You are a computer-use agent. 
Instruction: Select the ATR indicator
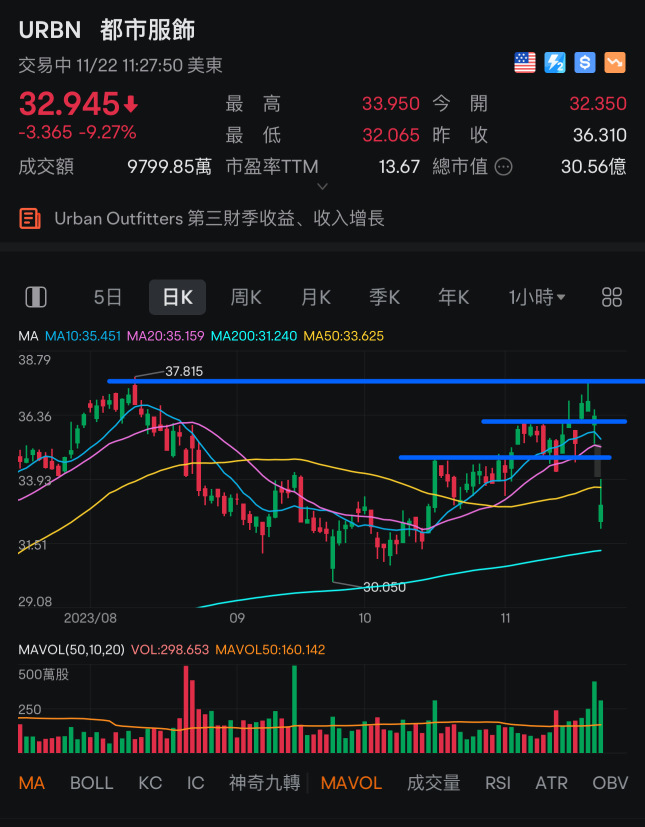551,783
